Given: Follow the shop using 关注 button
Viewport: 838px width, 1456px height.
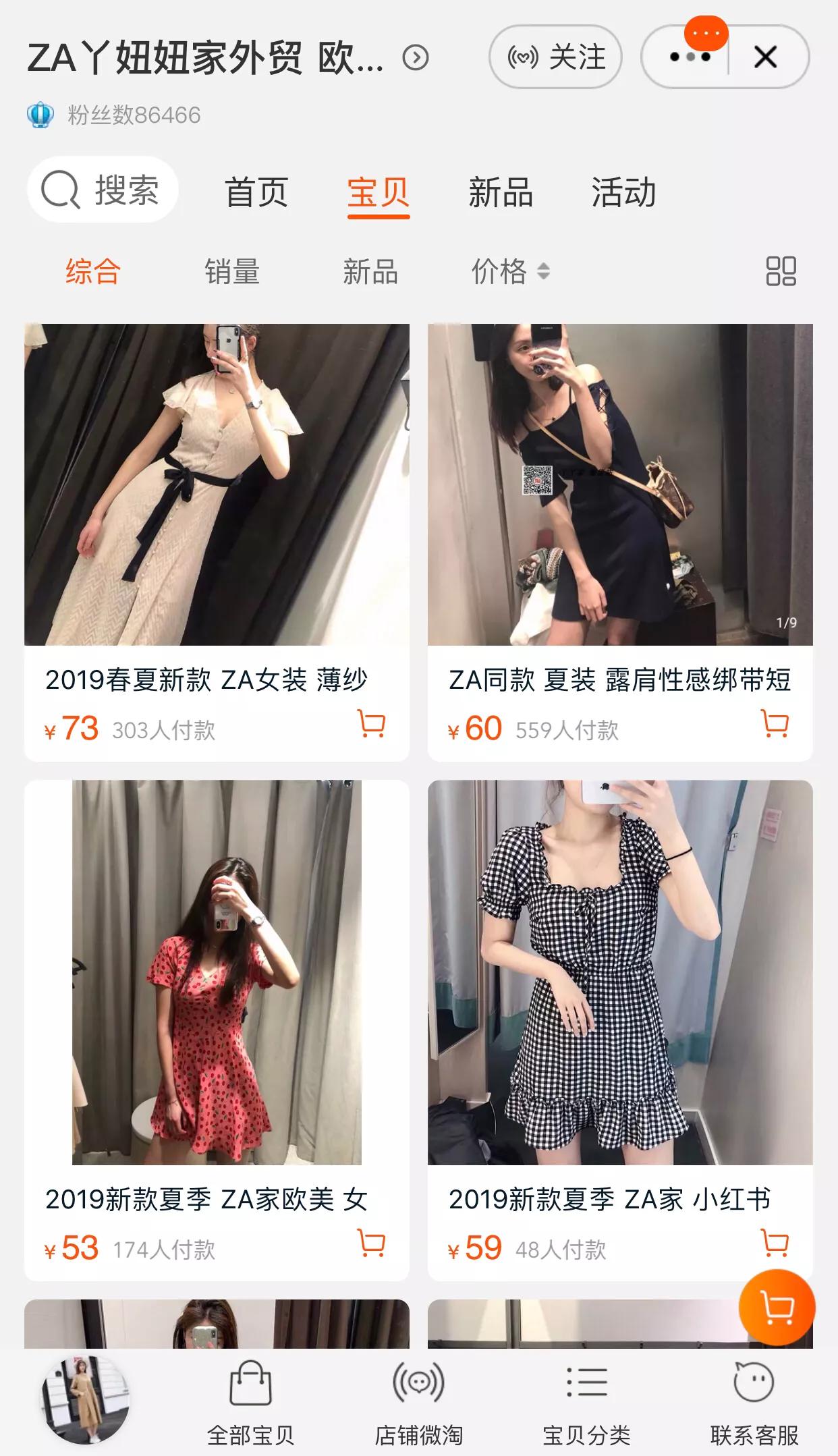Looking at the screenshot, I should coord(556,57).
